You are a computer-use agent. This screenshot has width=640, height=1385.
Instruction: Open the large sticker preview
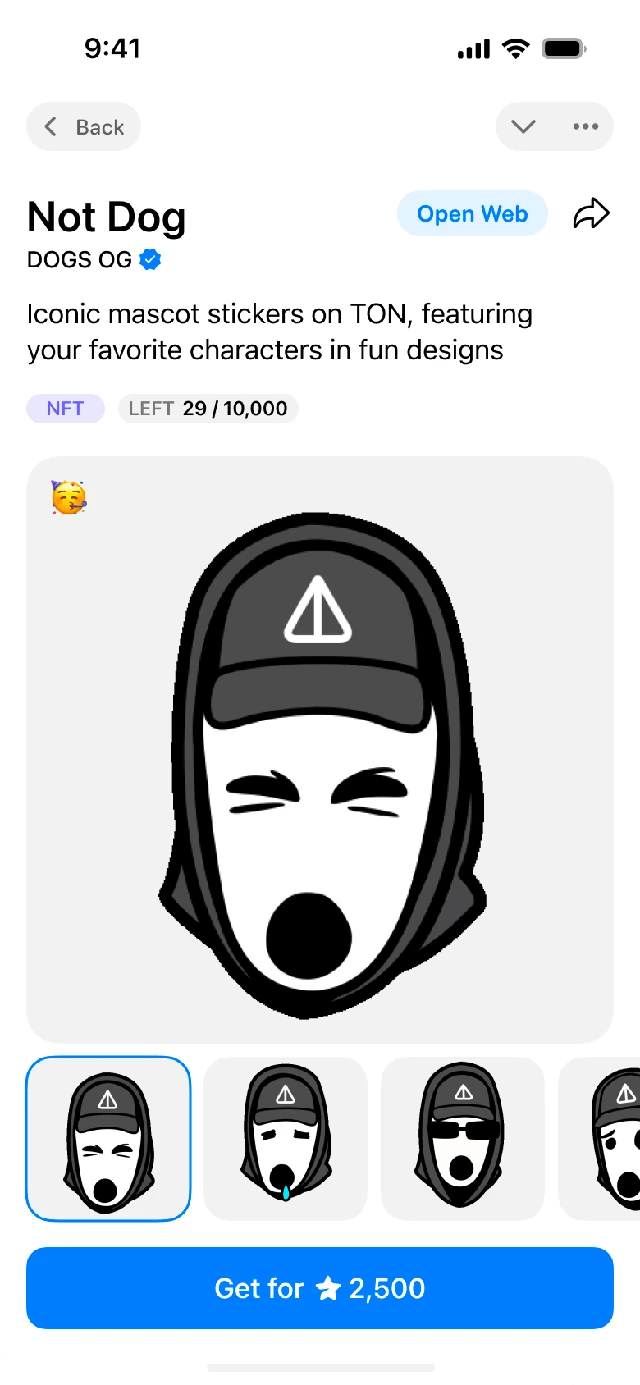320,750
